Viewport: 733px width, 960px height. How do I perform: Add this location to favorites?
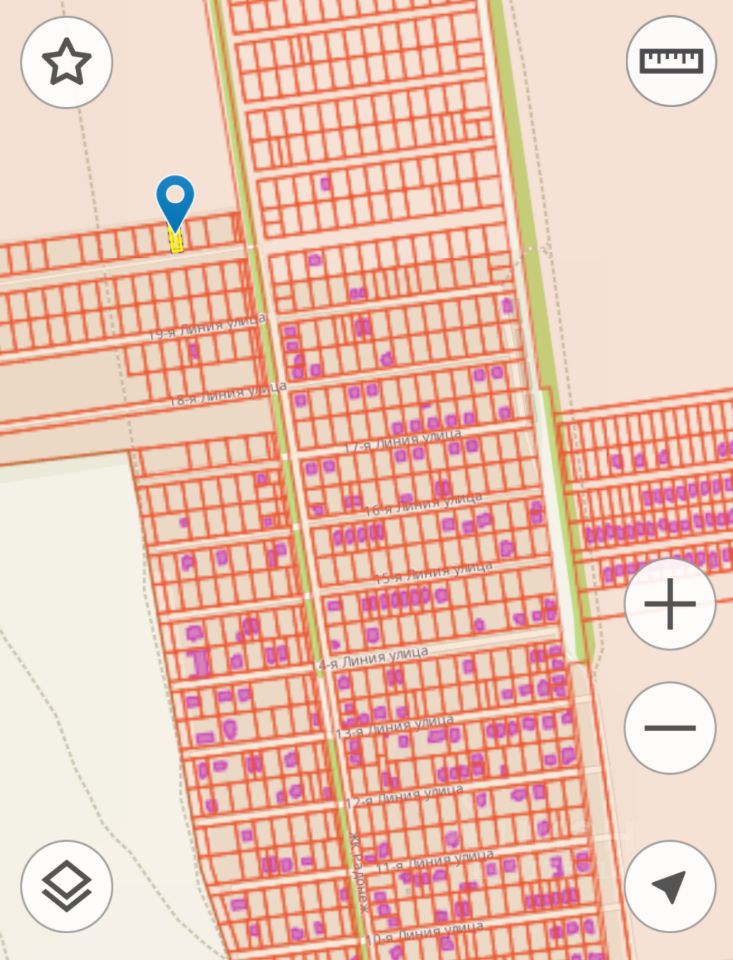66,62
